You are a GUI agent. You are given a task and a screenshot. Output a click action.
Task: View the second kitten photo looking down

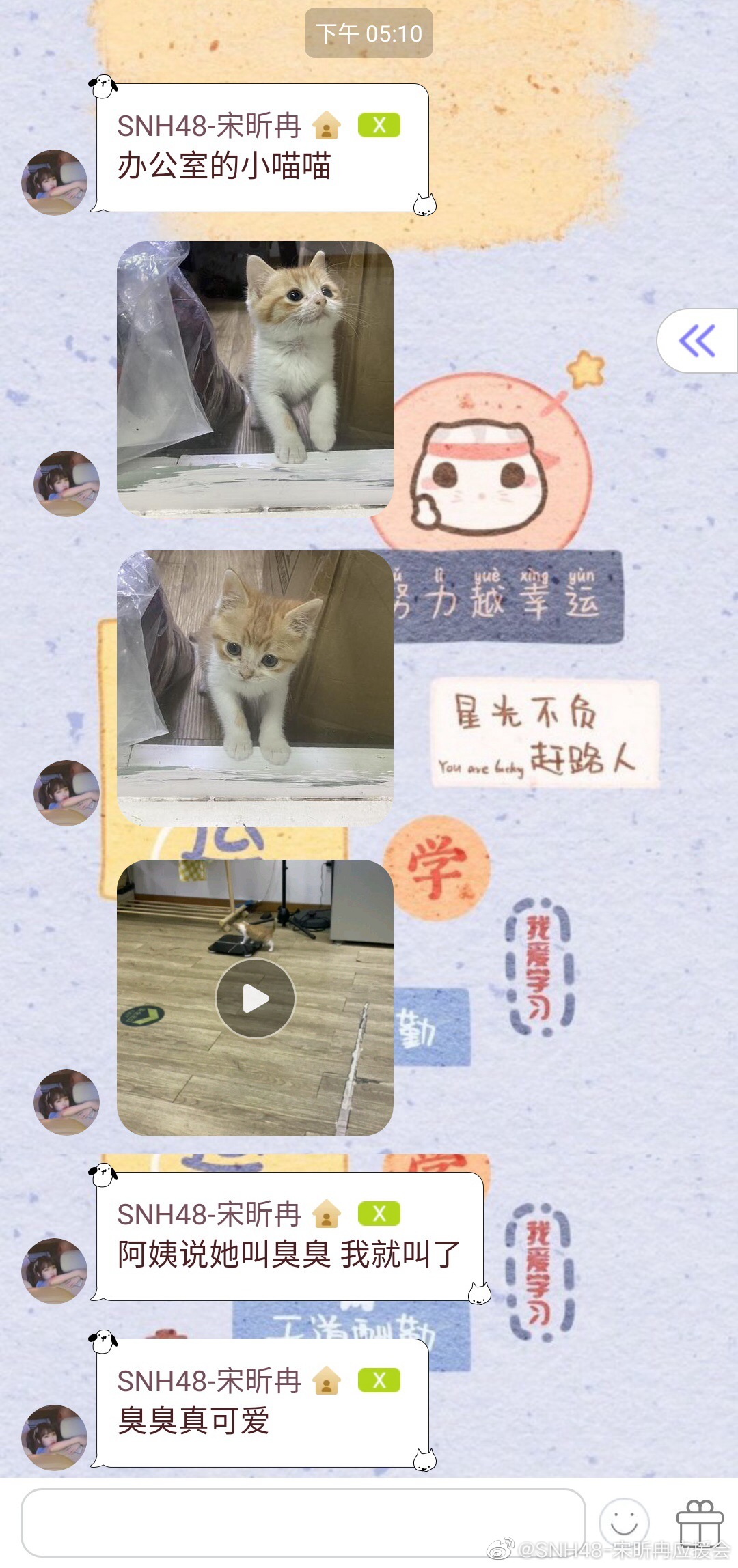click(x=255, y=687)
